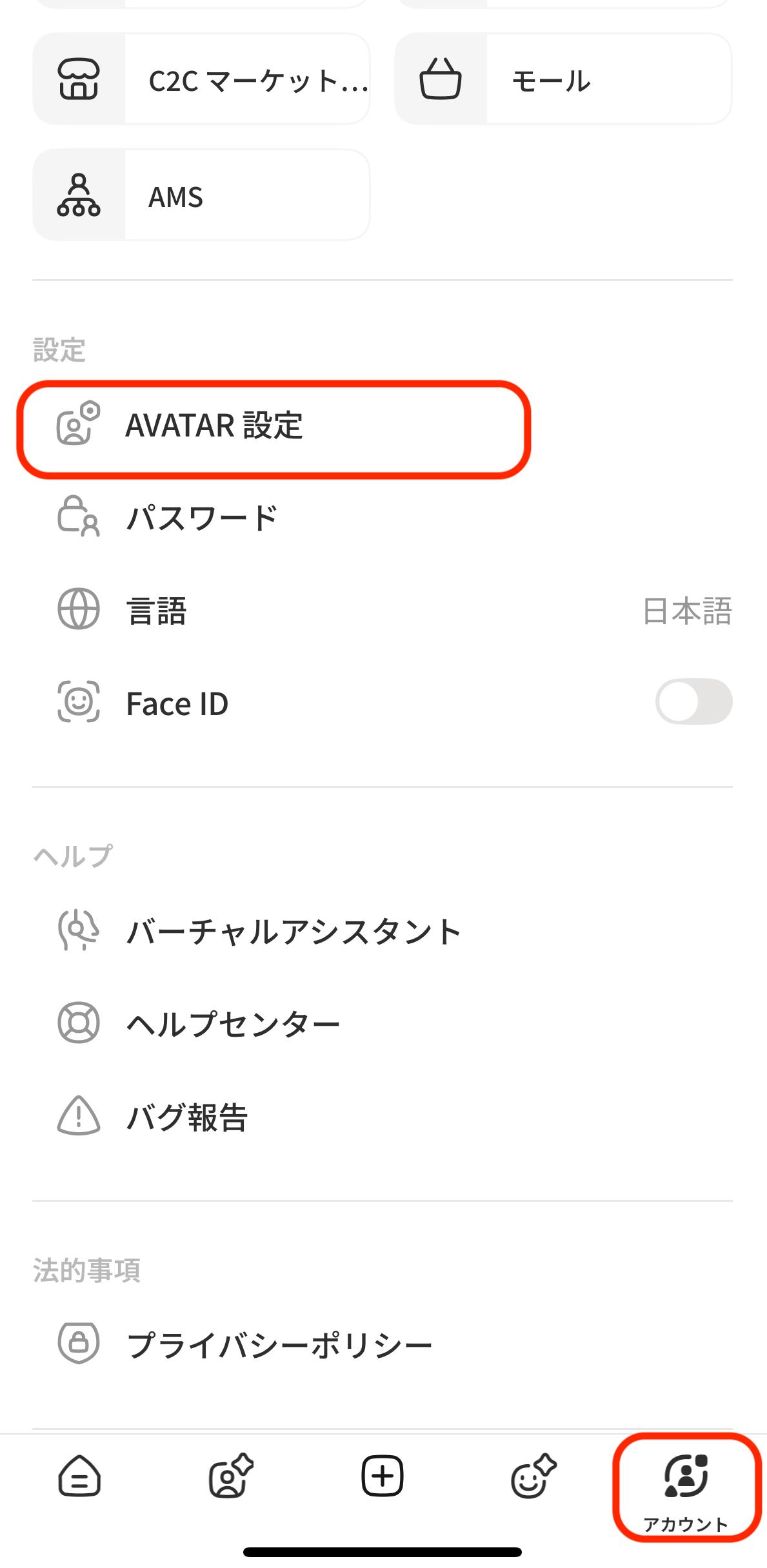Go to the smiley sparkle tab

[533, 1476]
